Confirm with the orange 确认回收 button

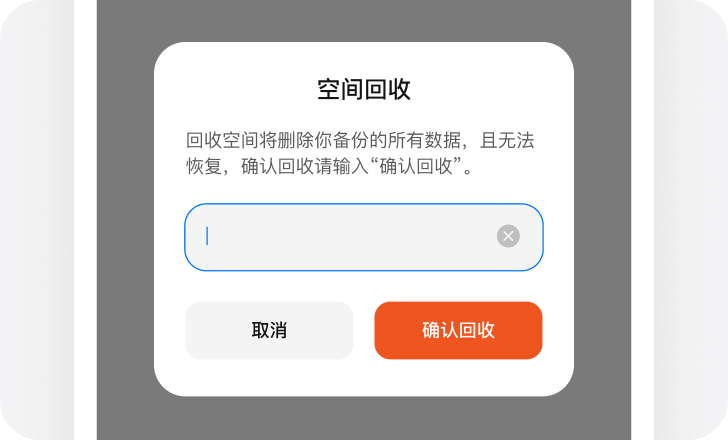458,330
